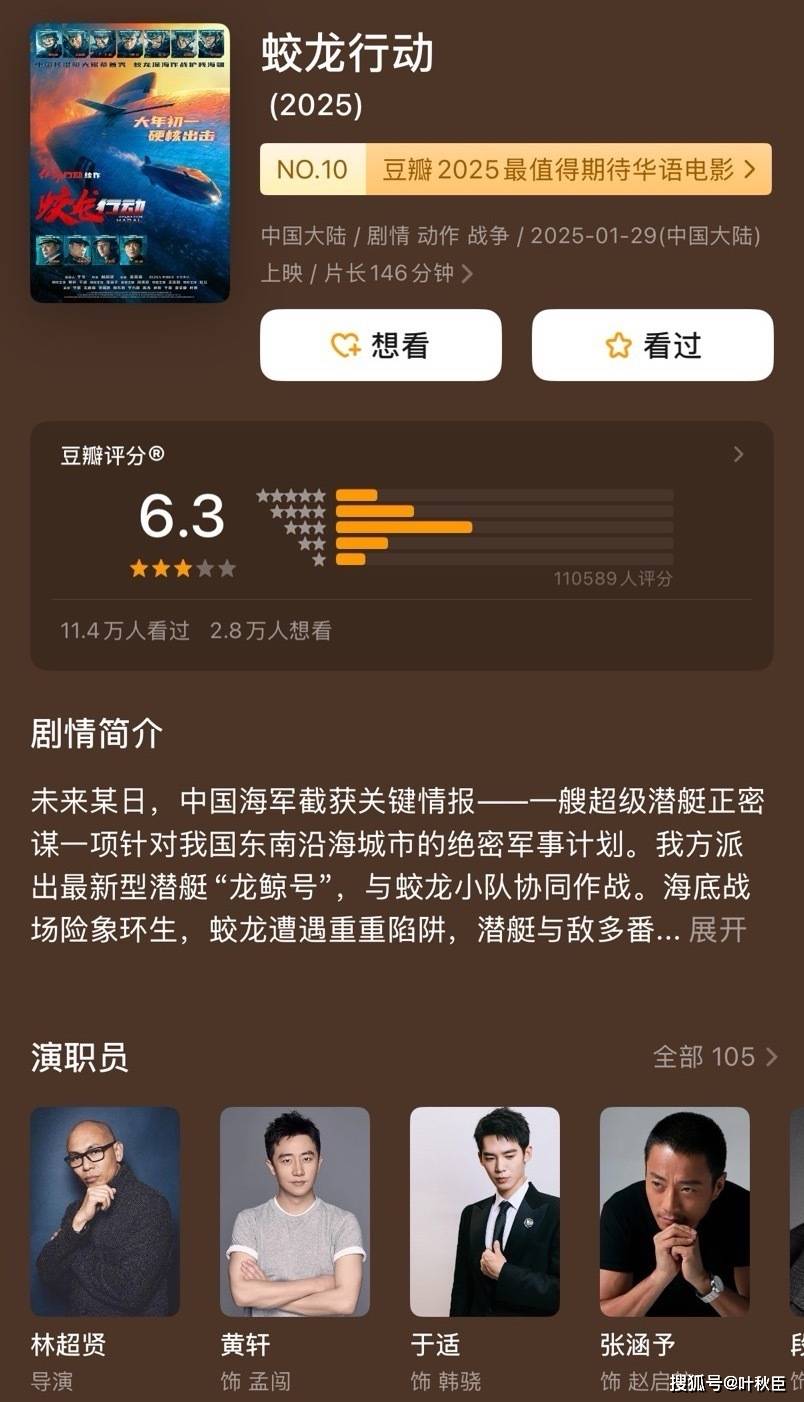Open the 蛟龙行动 movie poster
Image resolution: width=804 pixels, height=1402 pixels.
pyautogui.click(x=130, y=163)
